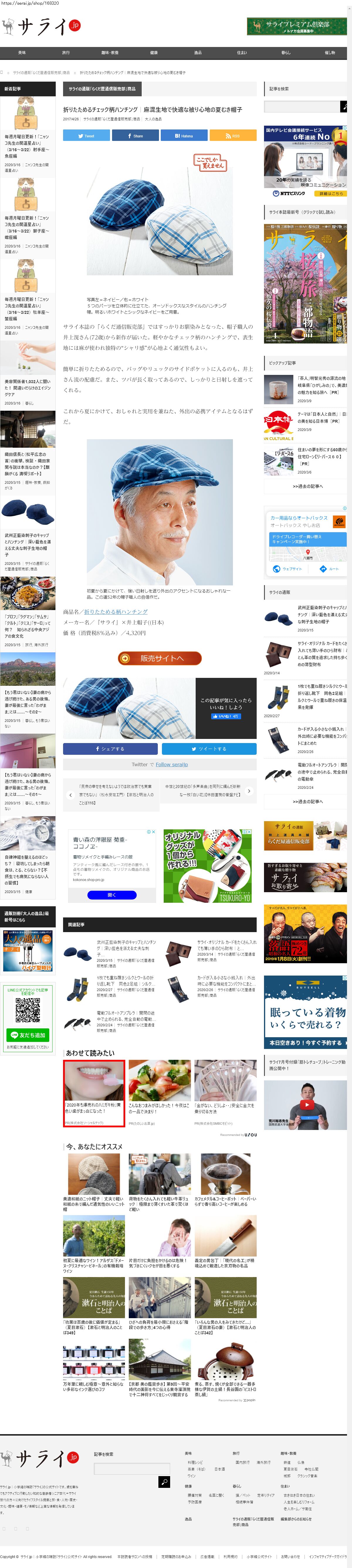This screenshot has height=1568, width=352.
Task: Like the article with いいね! button
Action: [225, 716]
